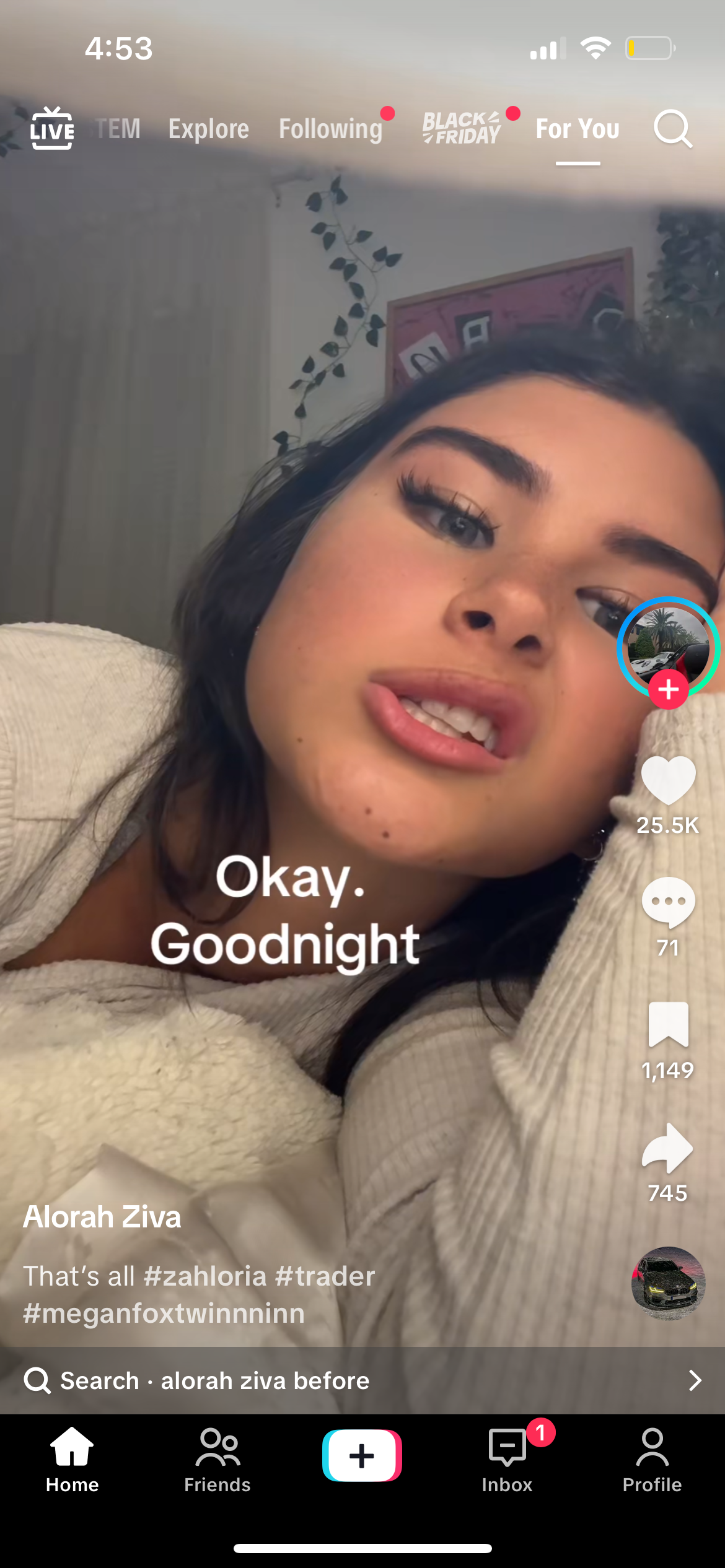Open the comments
Image resolution: width=725 pixels, height=1568 pixels.
click(668, 902)
